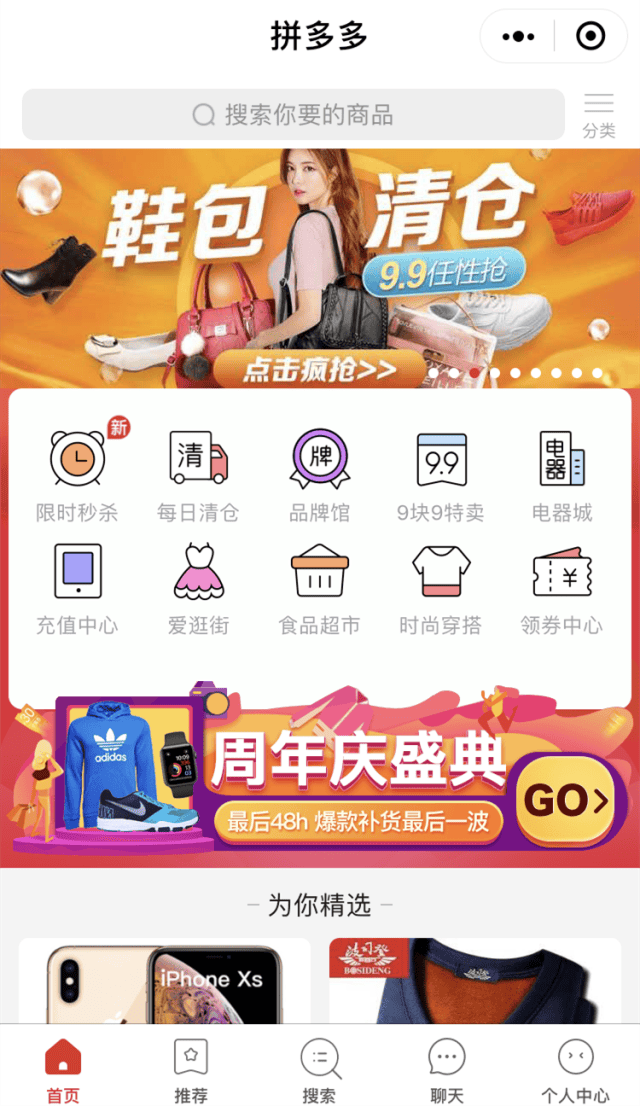This screenshot has height=1106, width=640.
Task: Open 领券中心 coupon center
Action: tap(562, 589)
